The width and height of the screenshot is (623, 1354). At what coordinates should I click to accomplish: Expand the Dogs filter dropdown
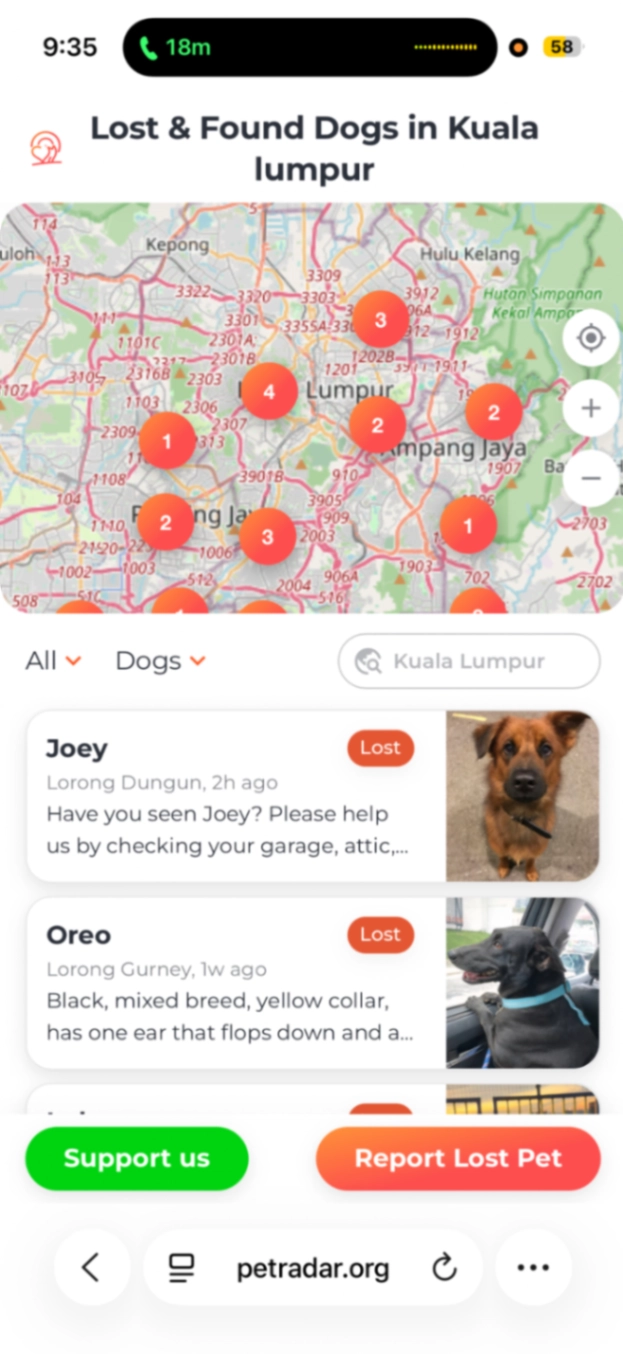pos(161,661)
